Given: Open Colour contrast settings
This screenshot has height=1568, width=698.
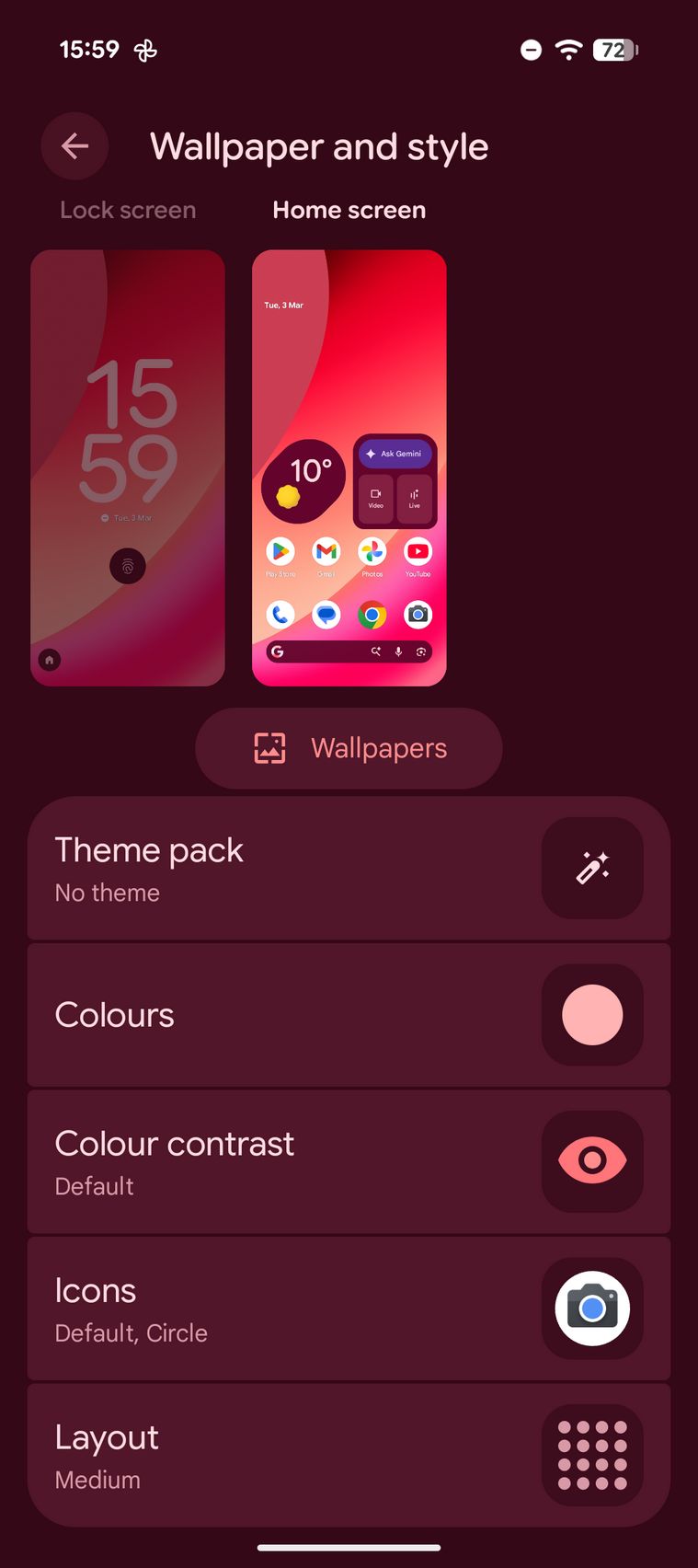Looking at the screenshot, I should (x=349, y=1162).
